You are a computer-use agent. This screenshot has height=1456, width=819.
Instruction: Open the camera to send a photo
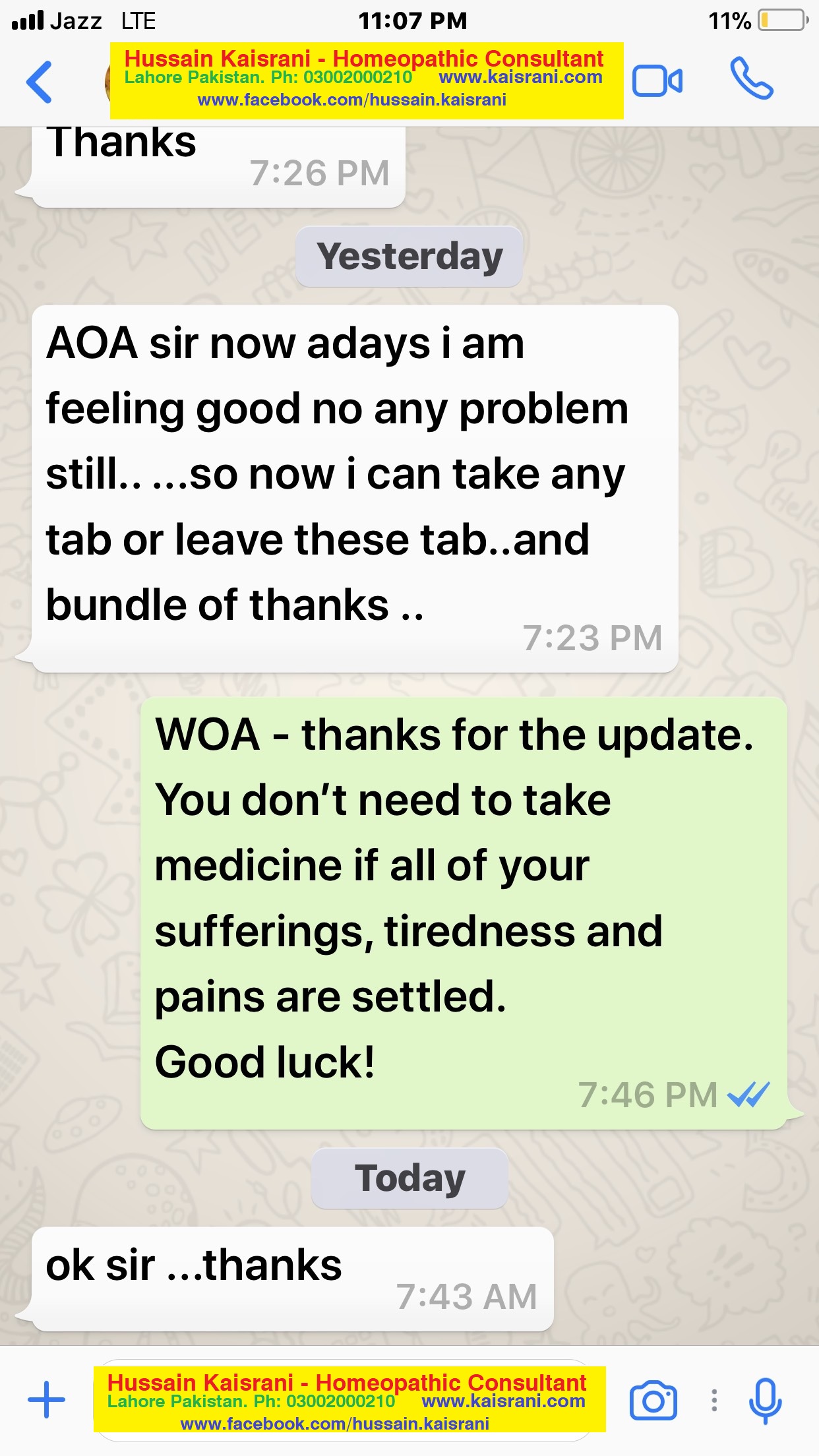653,1400
